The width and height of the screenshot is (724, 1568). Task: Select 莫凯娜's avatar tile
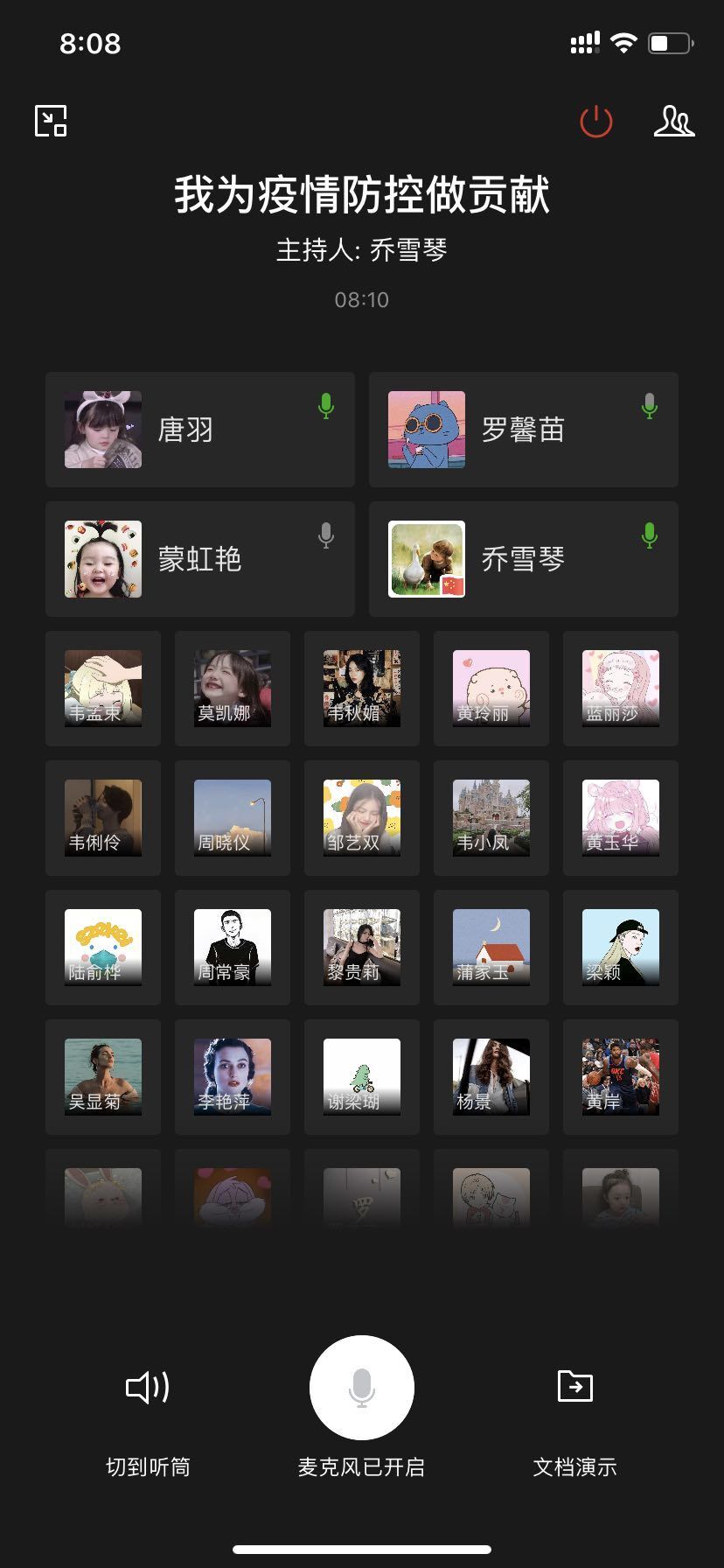(233, 689)
